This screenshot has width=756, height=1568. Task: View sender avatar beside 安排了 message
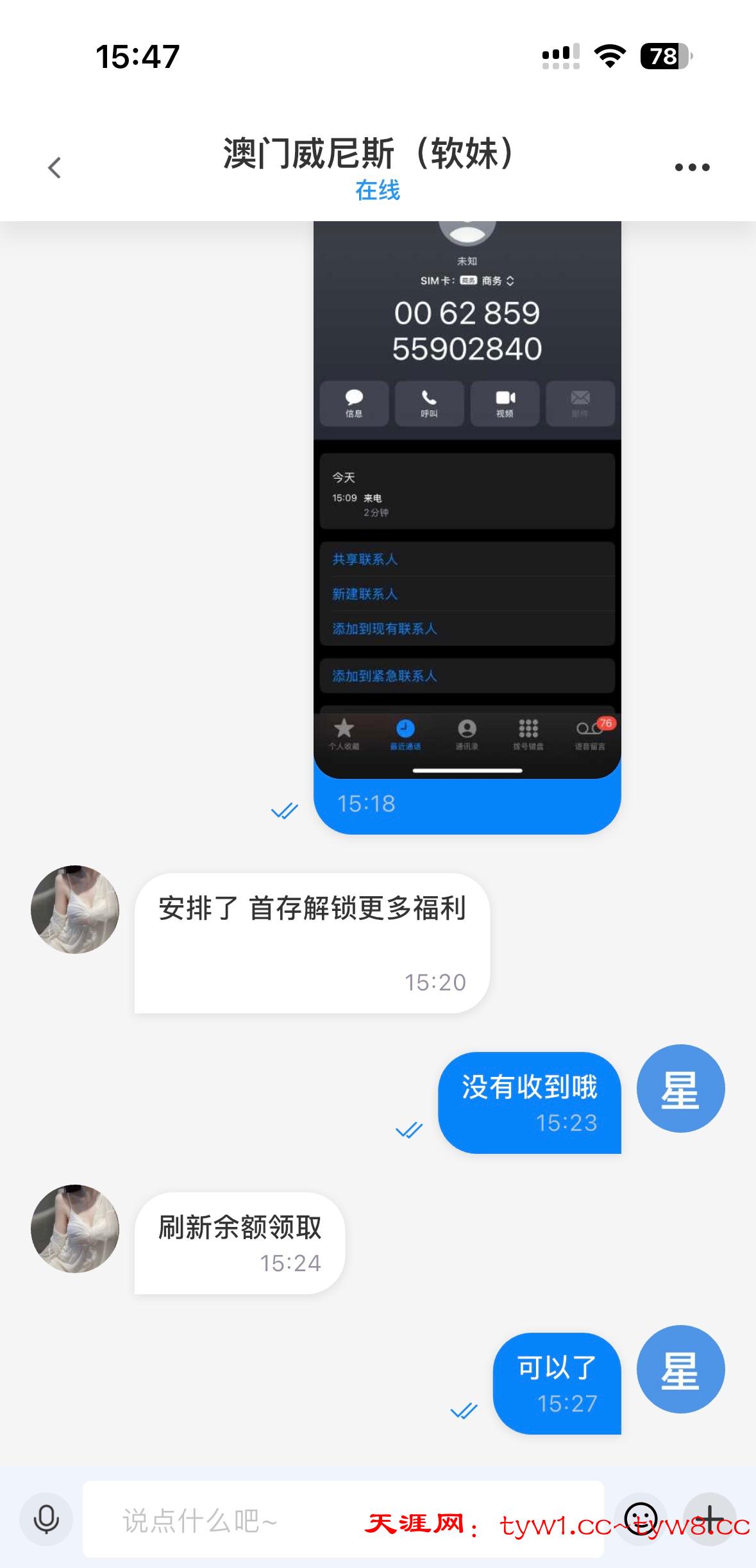[x=75, y=910]
